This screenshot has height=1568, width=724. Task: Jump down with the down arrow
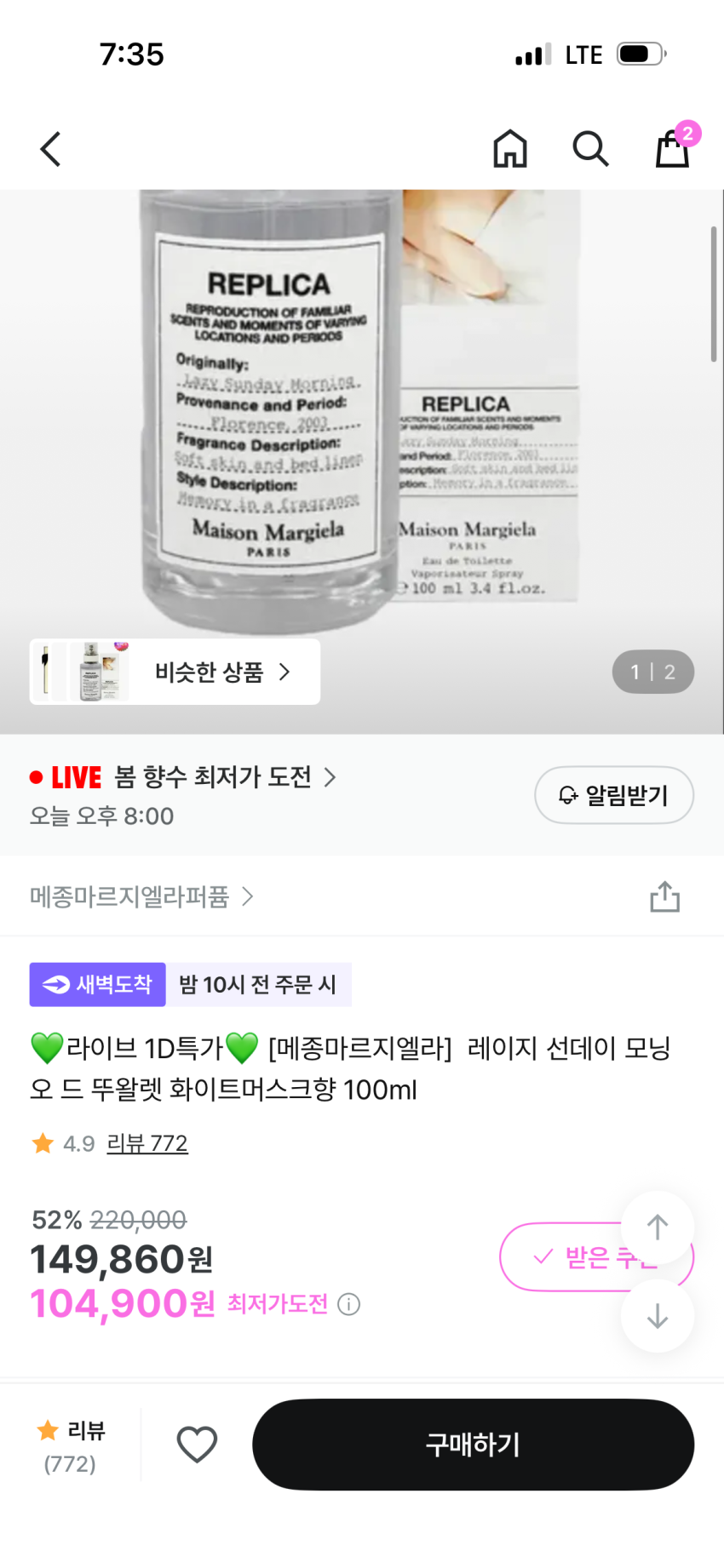(657, 1316)
